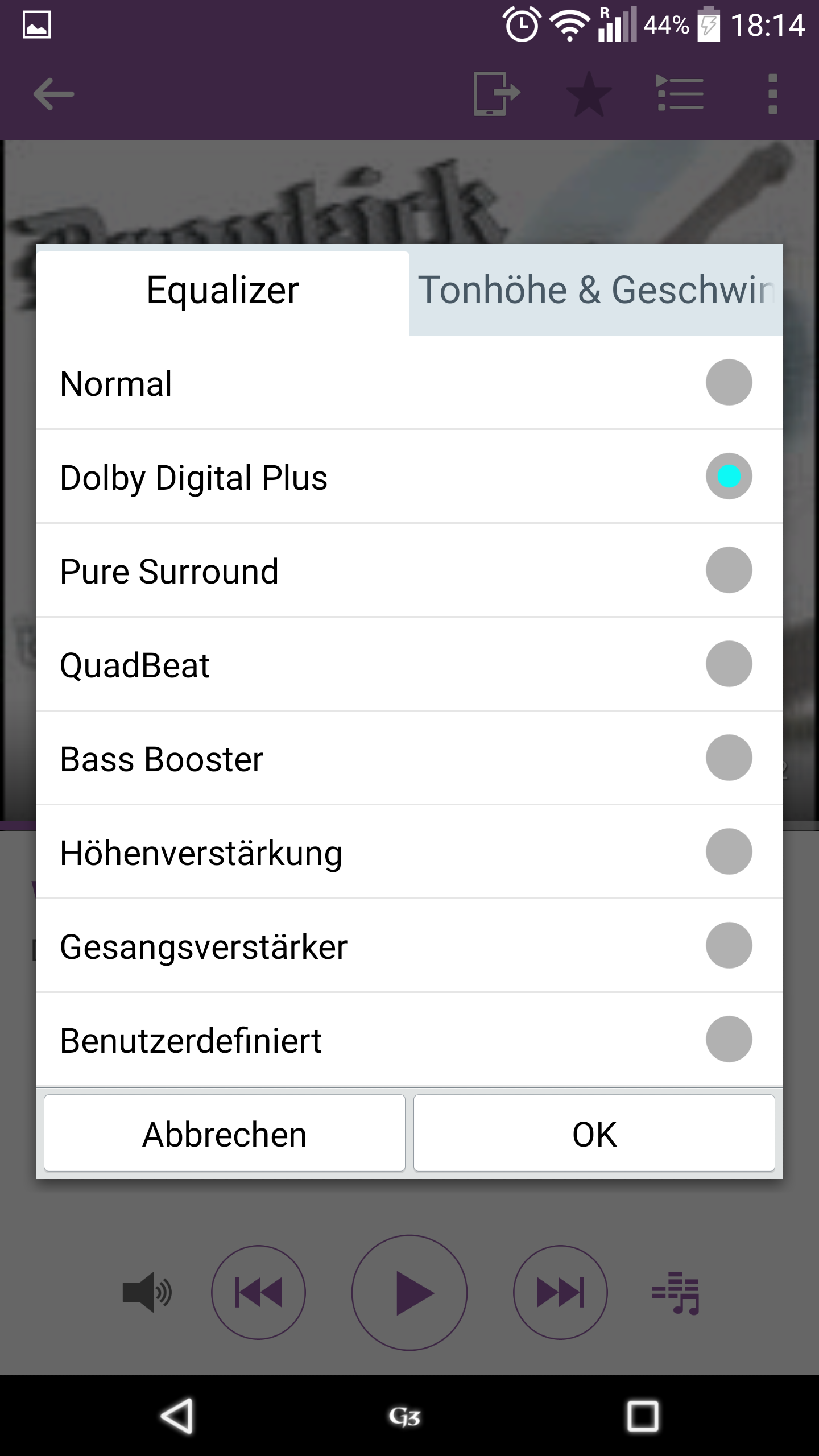Confirm selection with OK

594,1134
